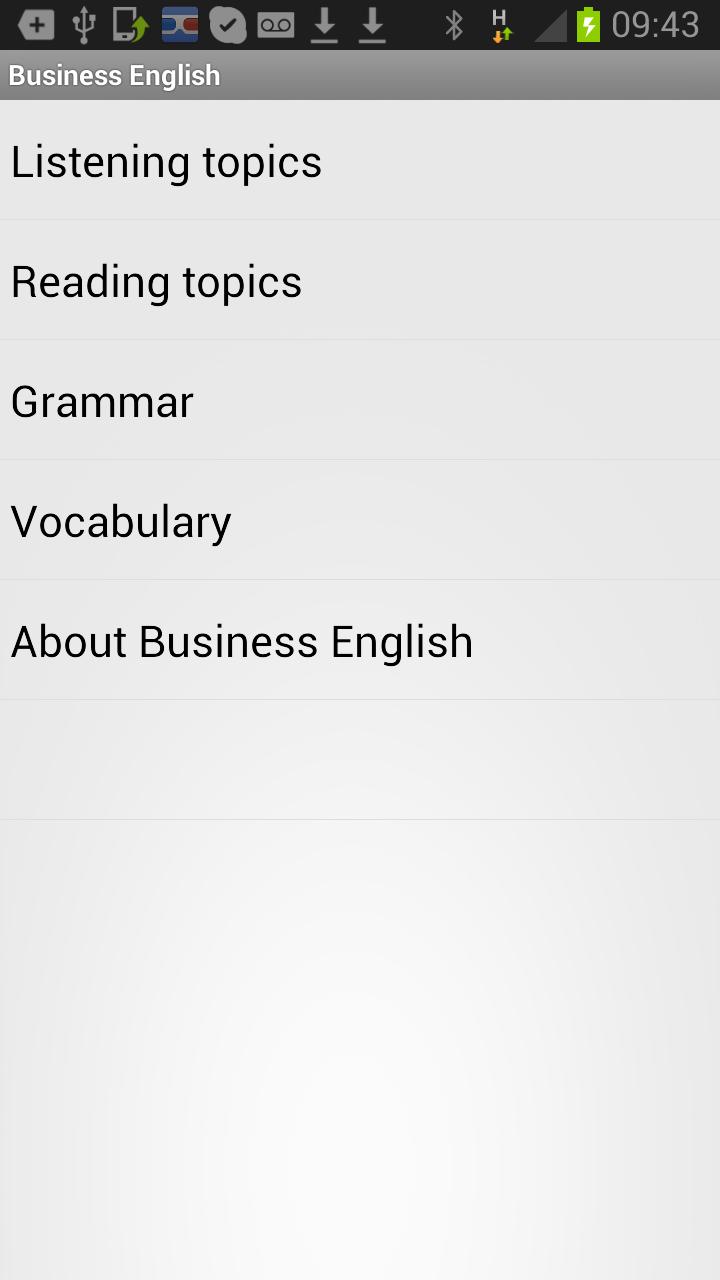The height and width of the screenshot is (1280, 720).
Task: Tap the checkmark notification icon
Action: coord(228,24)
